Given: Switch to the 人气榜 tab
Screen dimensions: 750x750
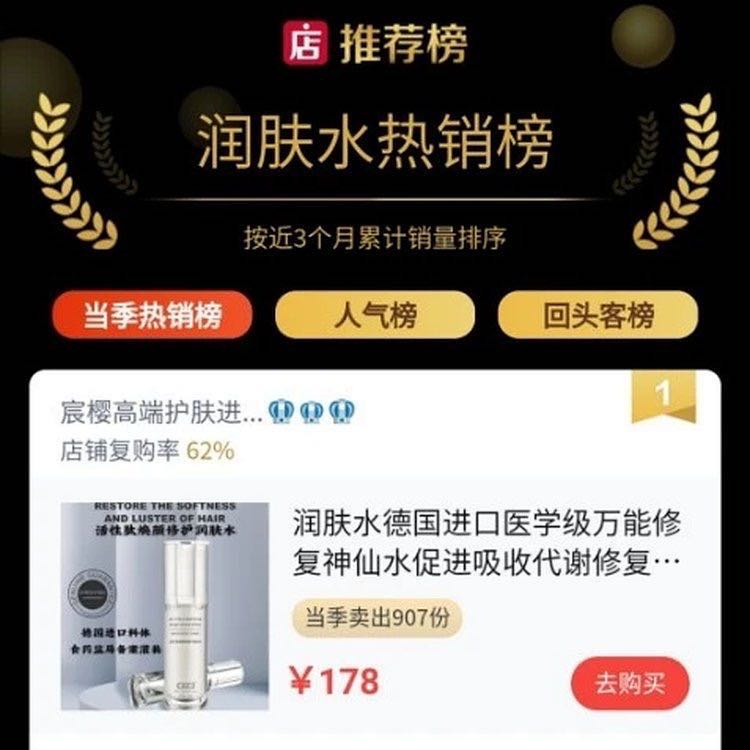Looking at the screenshot, I should (375, 317).
